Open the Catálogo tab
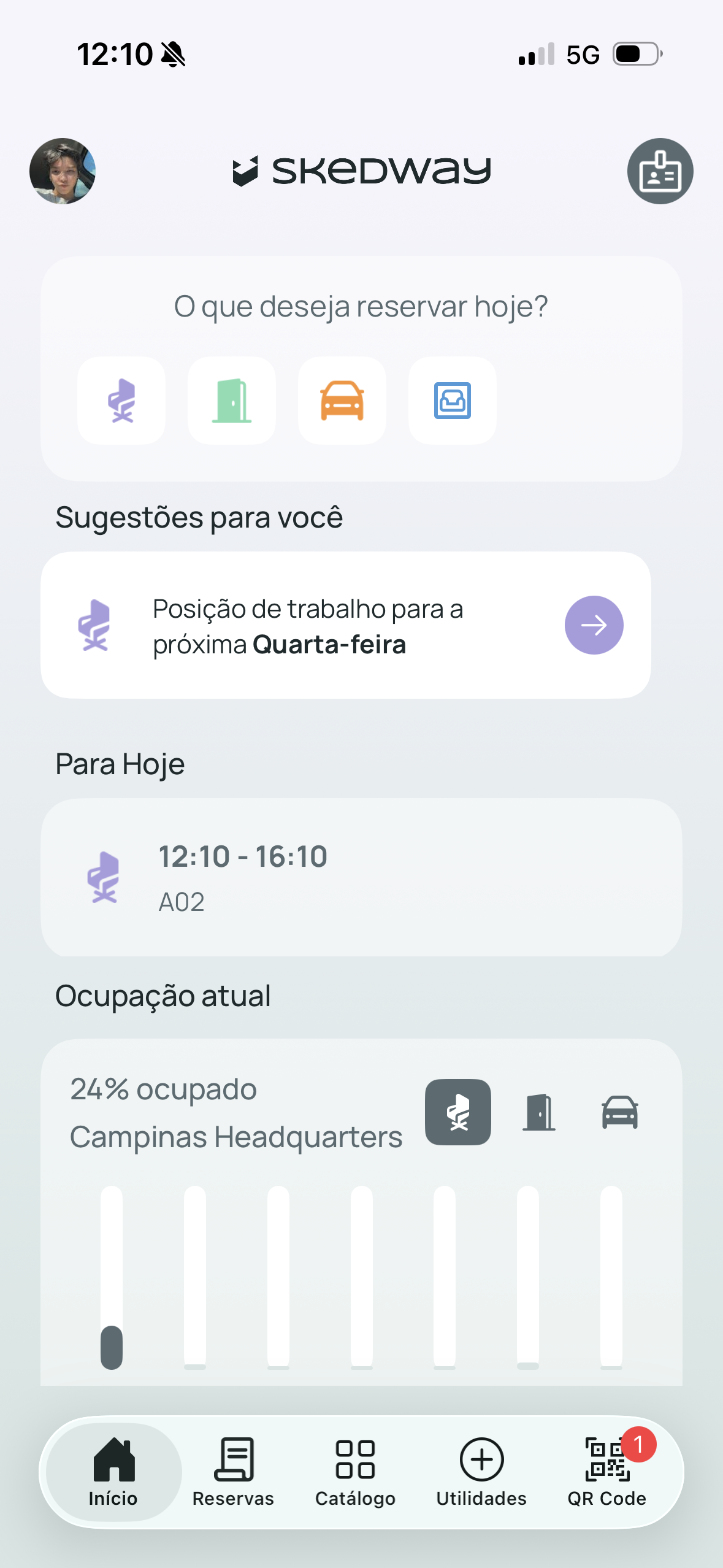This screenshot has width=723, height=1568. point(355,1472)
